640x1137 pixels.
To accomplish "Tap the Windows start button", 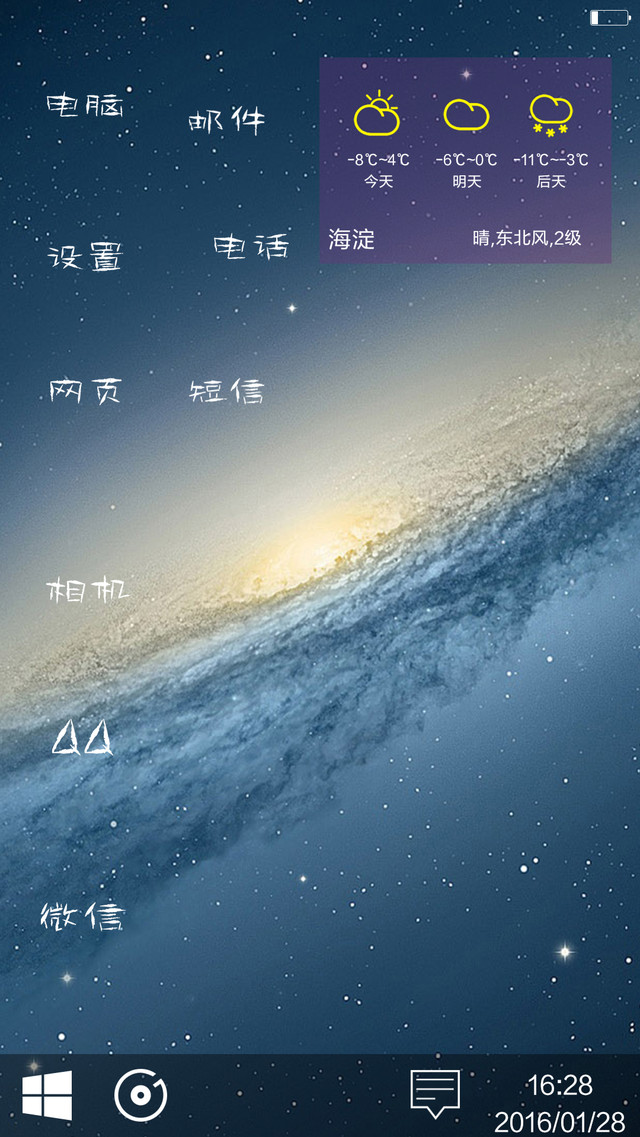I will (47, 1095).
